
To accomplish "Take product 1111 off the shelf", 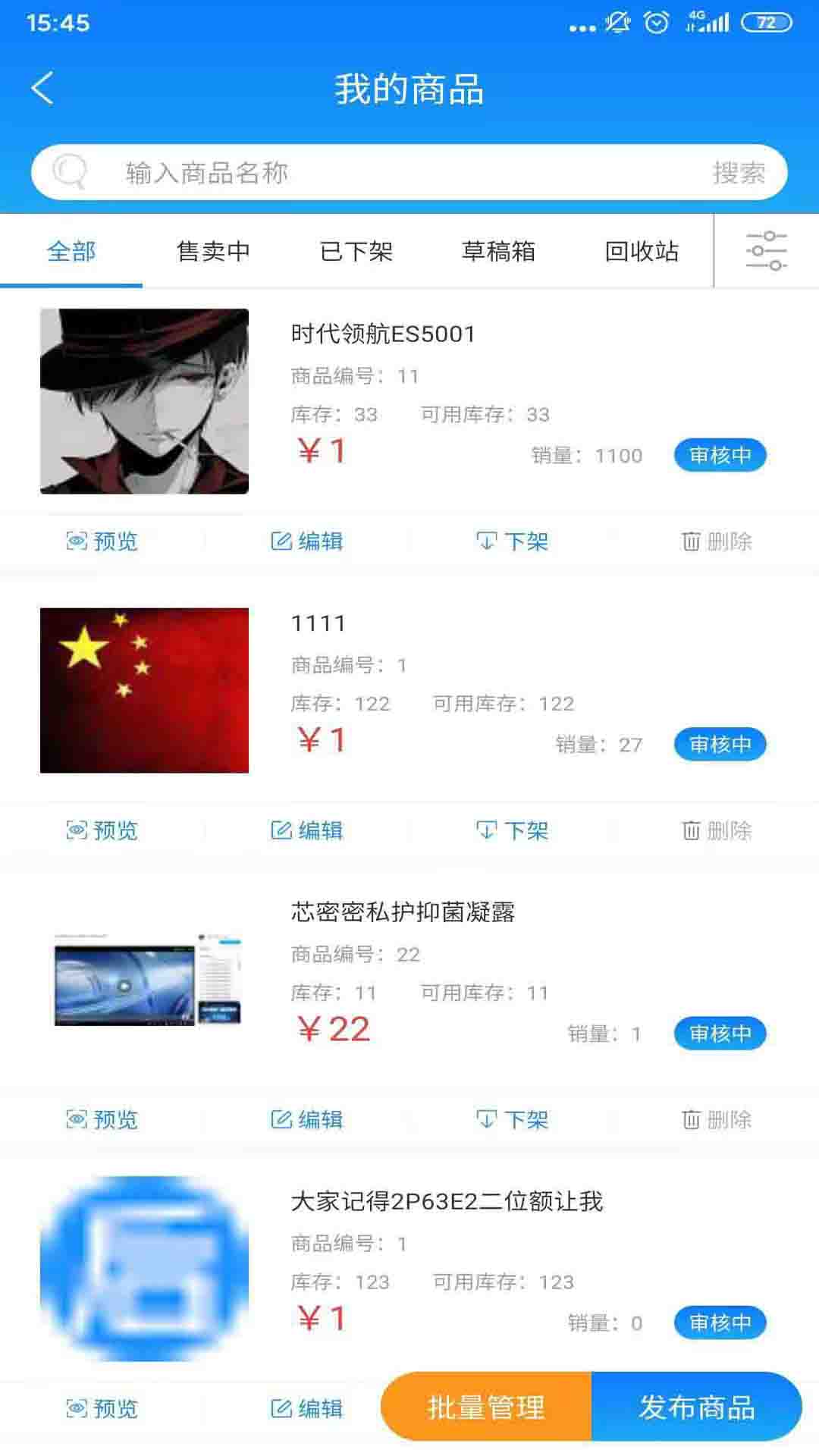I will click(x=512, y=830).
